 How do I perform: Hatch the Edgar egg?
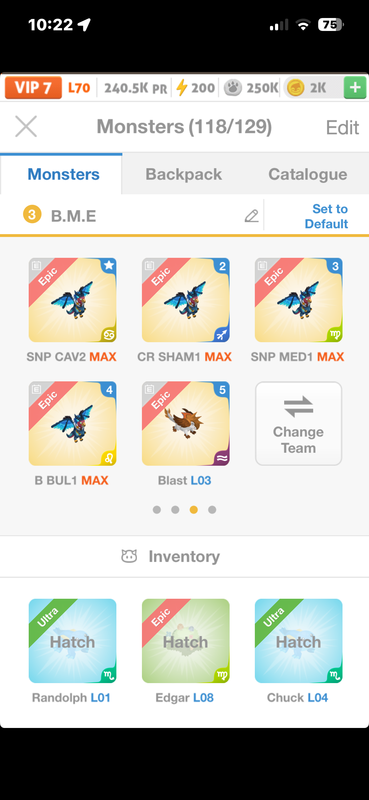186,641
